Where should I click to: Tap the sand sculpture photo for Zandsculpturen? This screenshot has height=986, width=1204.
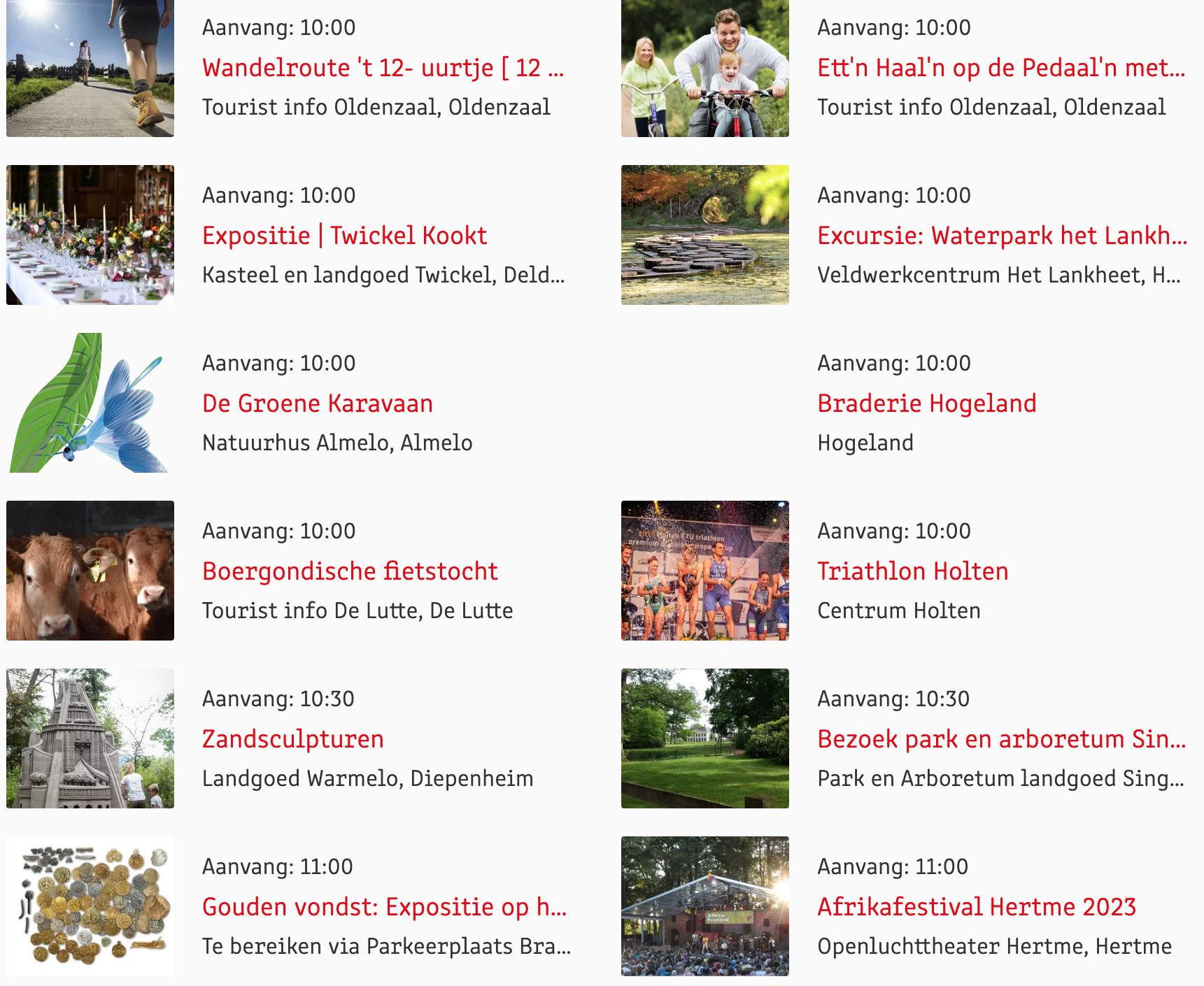tap(90, 738)
